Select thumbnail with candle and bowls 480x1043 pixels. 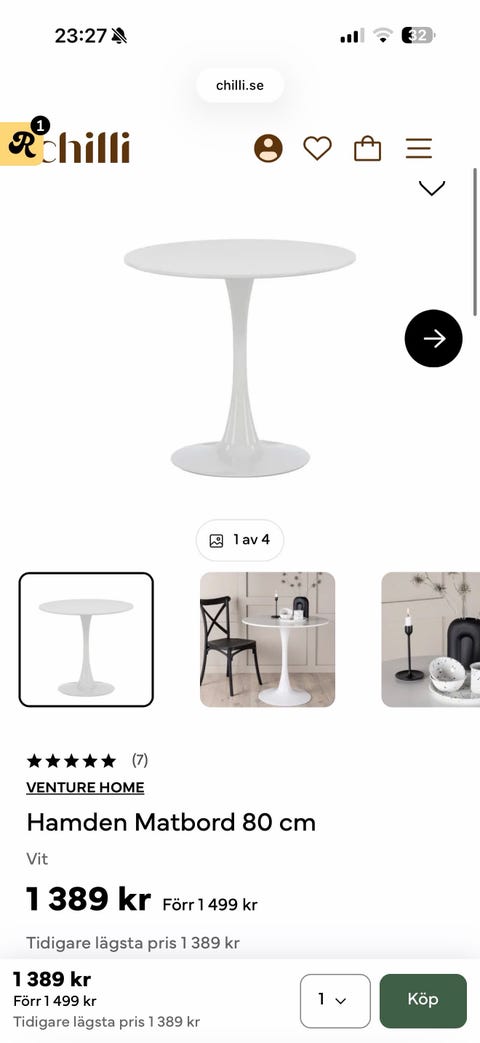pyautogui.click(x=431, y=639)
